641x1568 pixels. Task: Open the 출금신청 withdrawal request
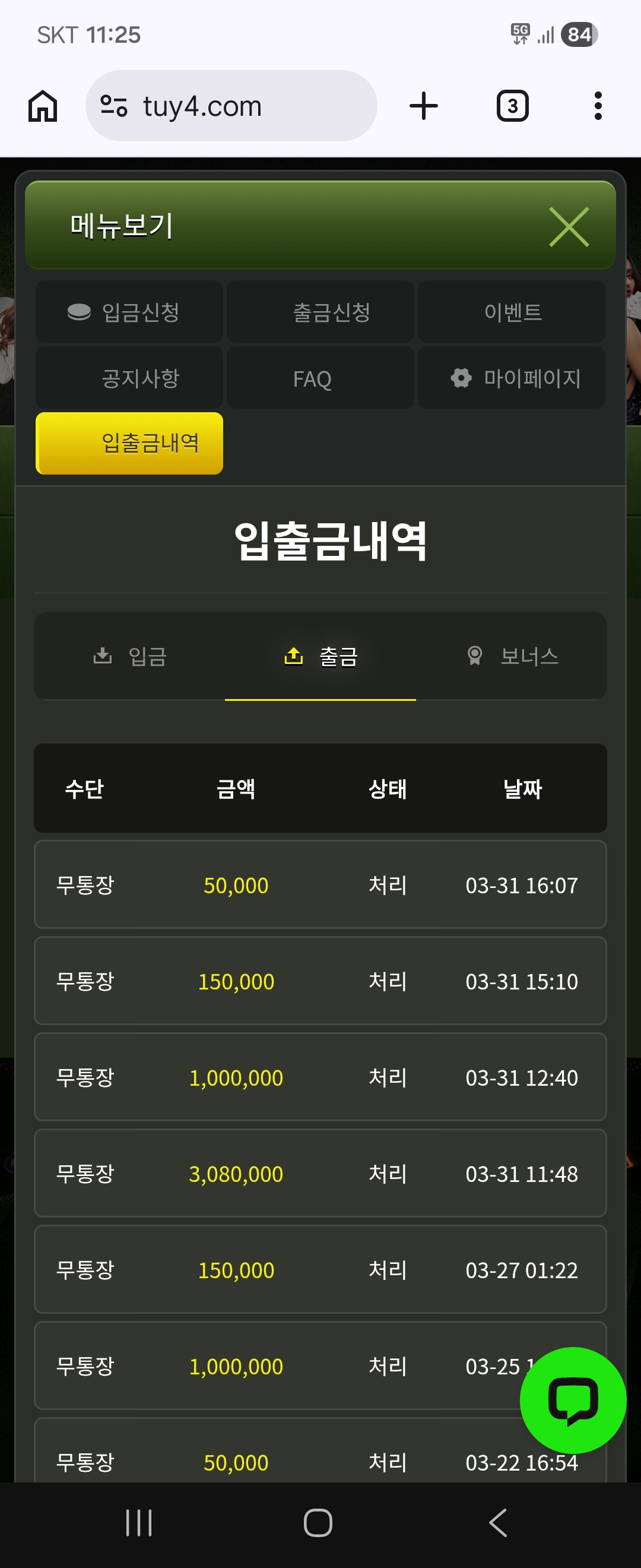coord(320,312)
